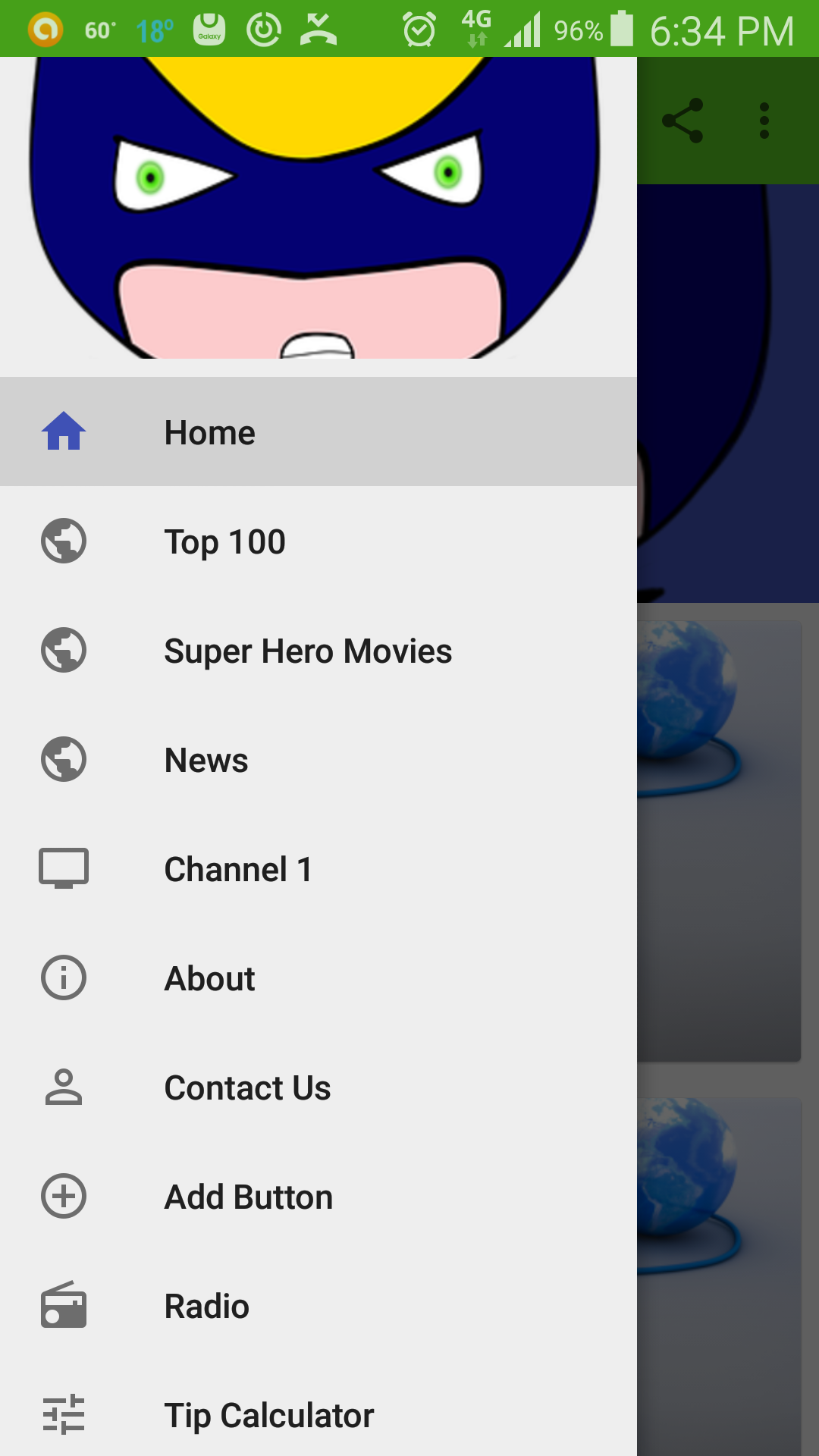Click the Share icon in the toolbar
Screen dimensions: 819x1456
[683, 119]
